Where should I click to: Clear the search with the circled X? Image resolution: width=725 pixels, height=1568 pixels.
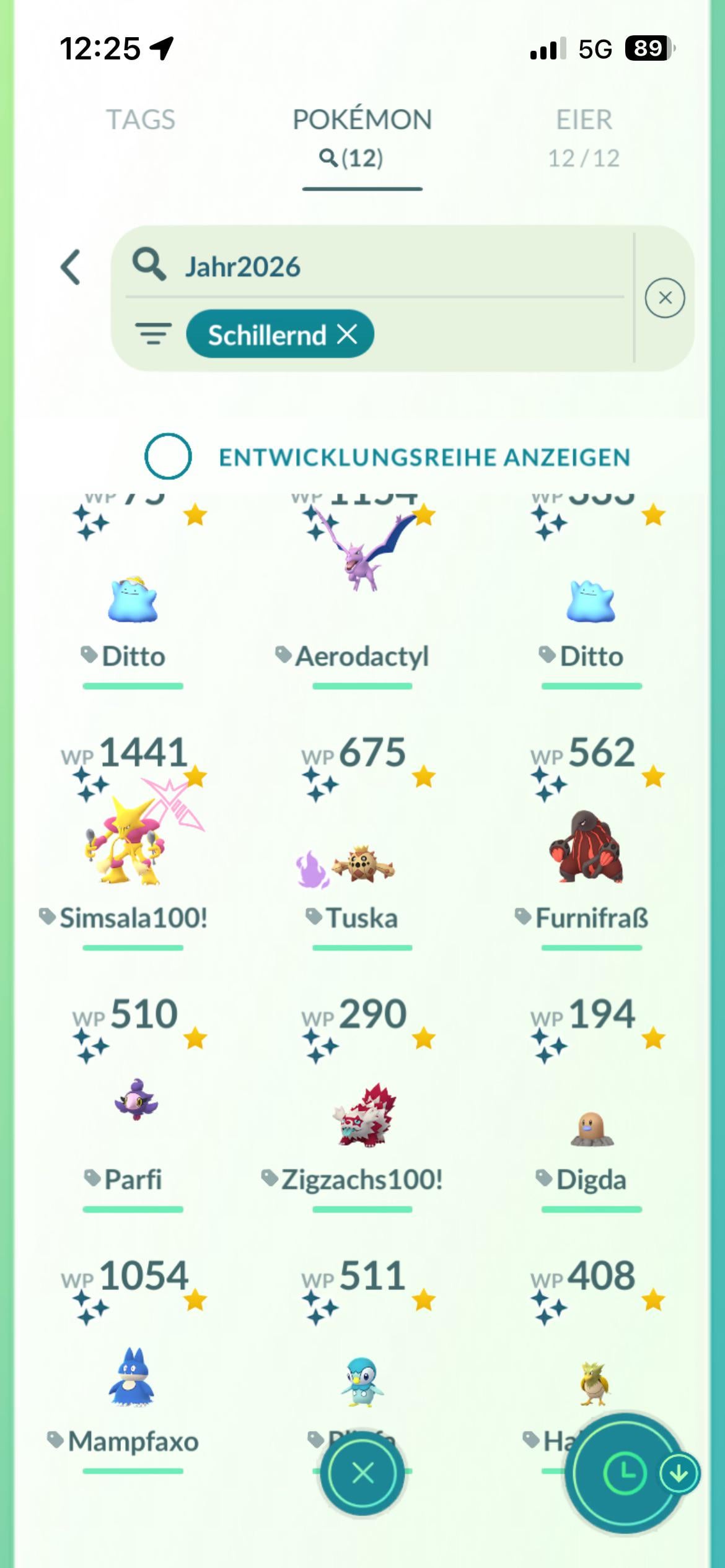(x=664, y=298)
